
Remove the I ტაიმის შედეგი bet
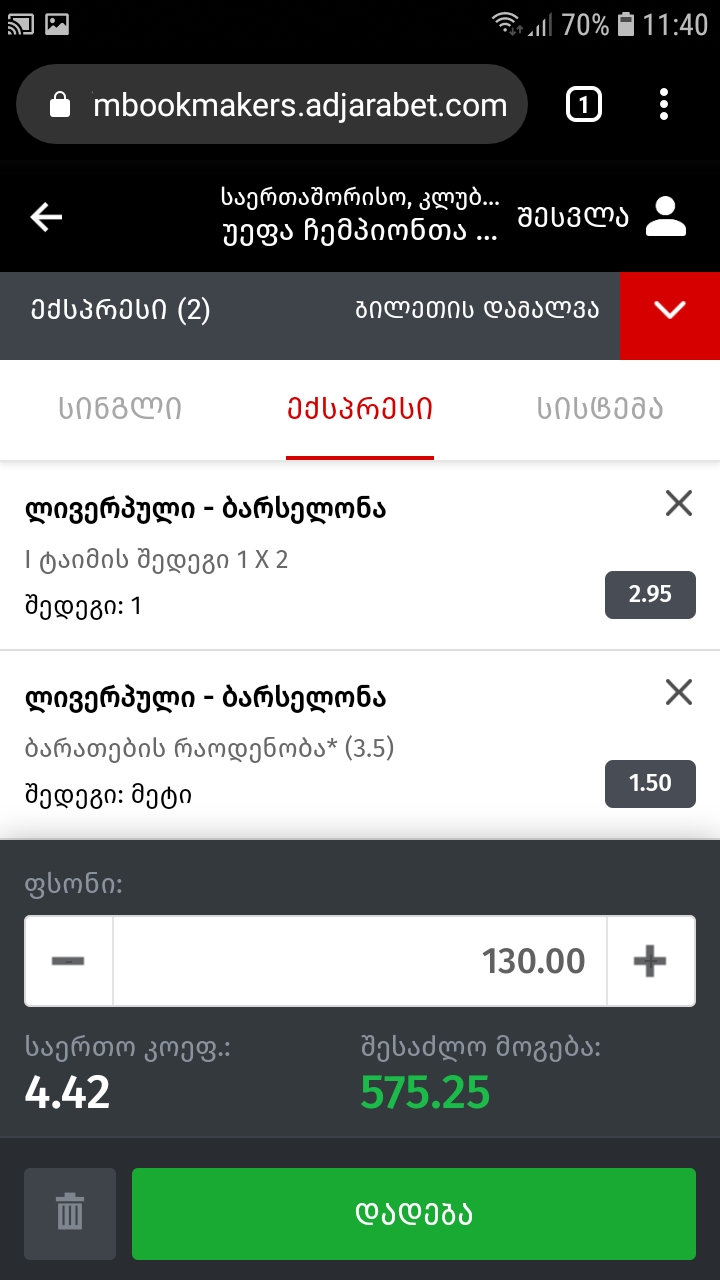[x=679, y=504]
